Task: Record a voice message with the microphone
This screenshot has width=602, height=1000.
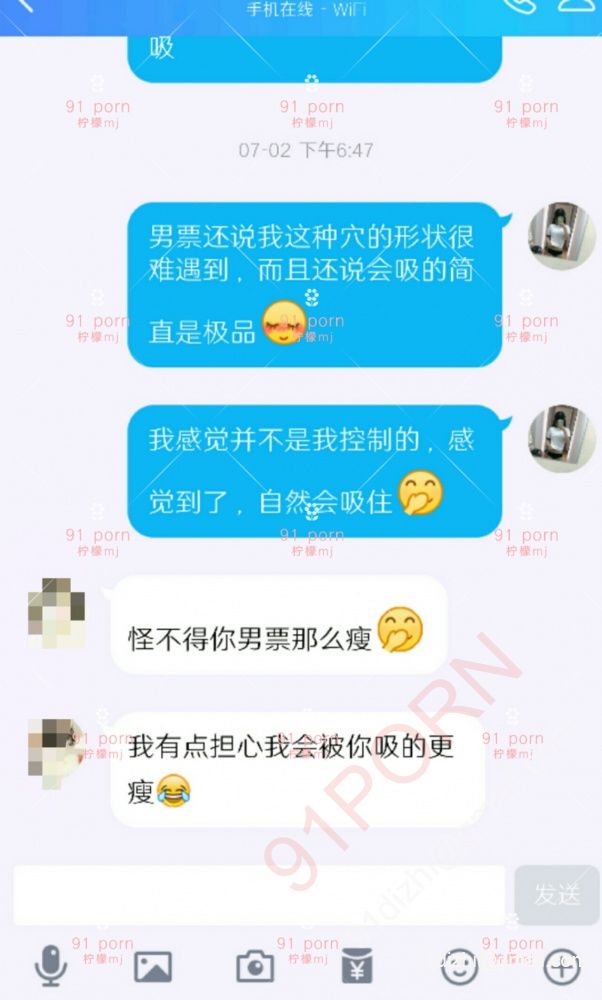Action: 50,966
